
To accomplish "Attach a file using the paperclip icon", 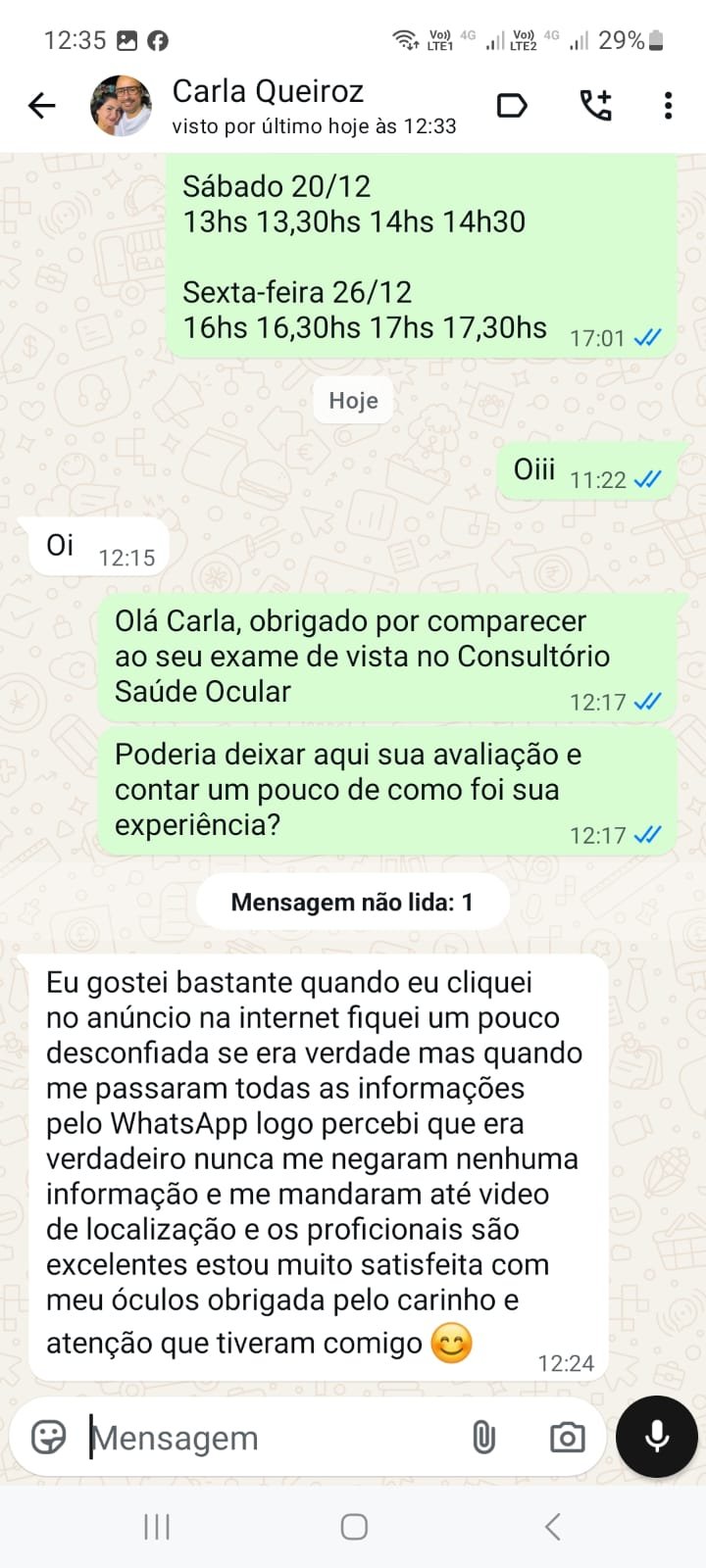I will tap(484, 1437).
